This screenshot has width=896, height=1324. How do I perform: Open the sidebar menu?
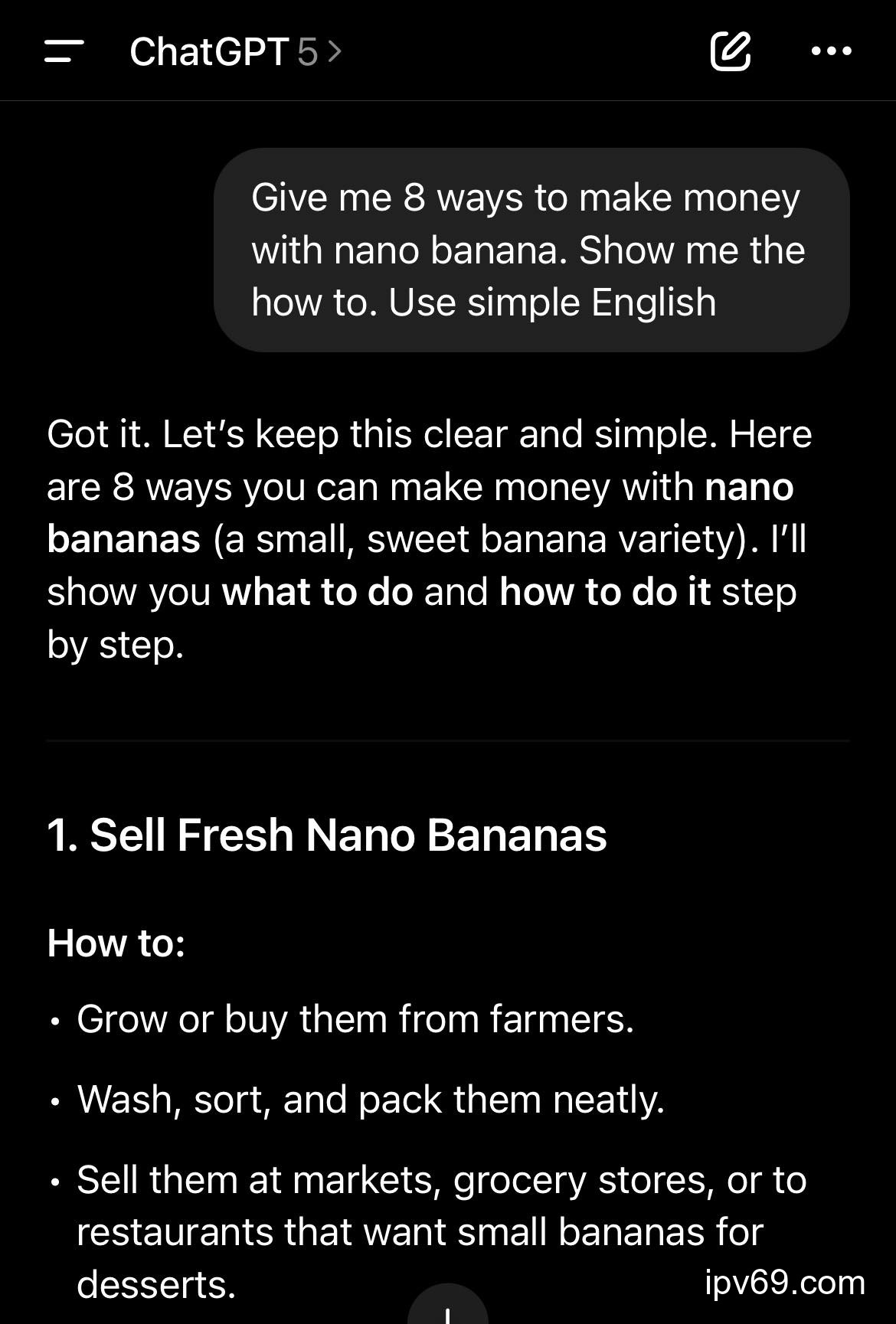point(64,51)
